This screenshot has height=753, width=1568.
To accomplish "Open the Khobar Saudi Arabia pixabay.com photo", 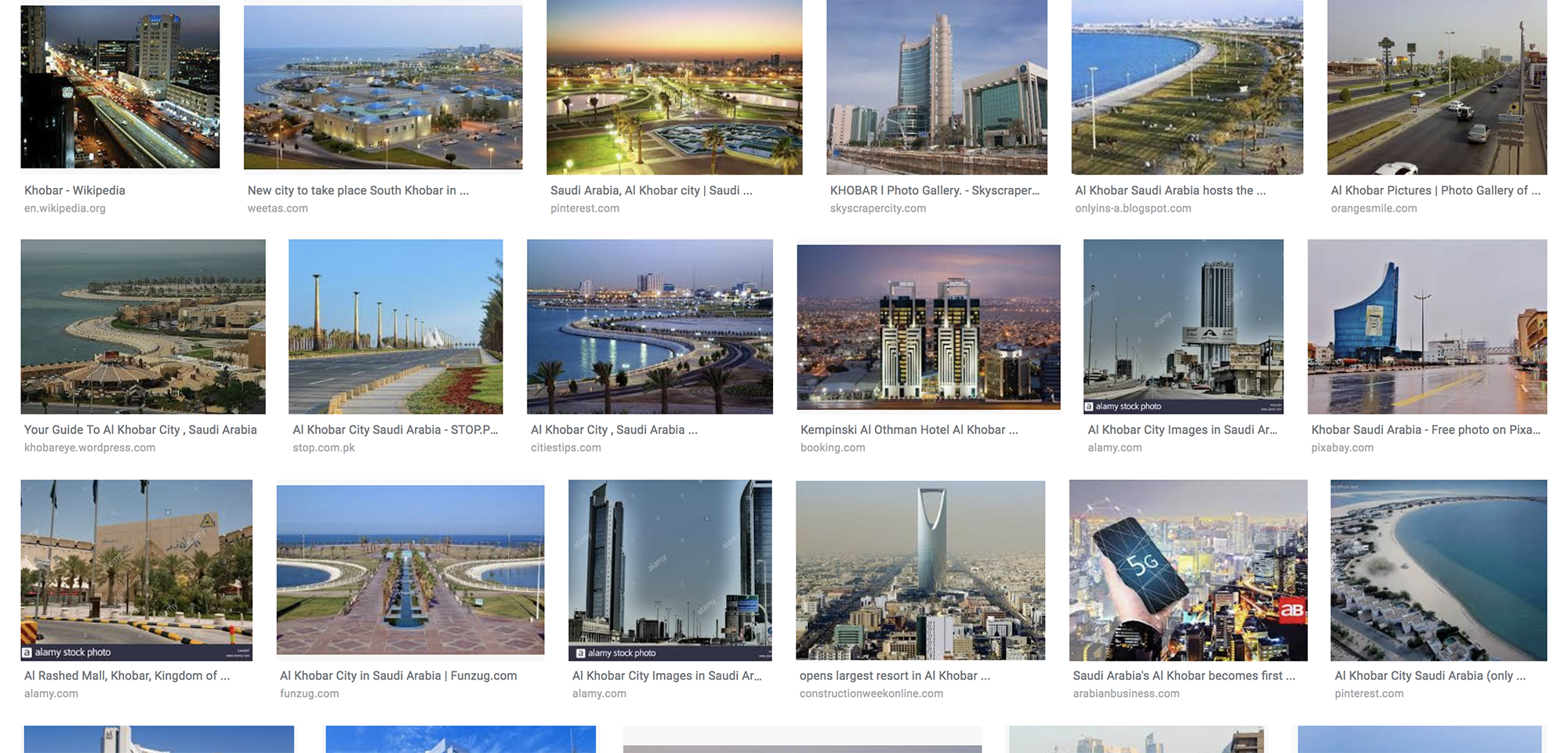I will [x=1427, y=326].
